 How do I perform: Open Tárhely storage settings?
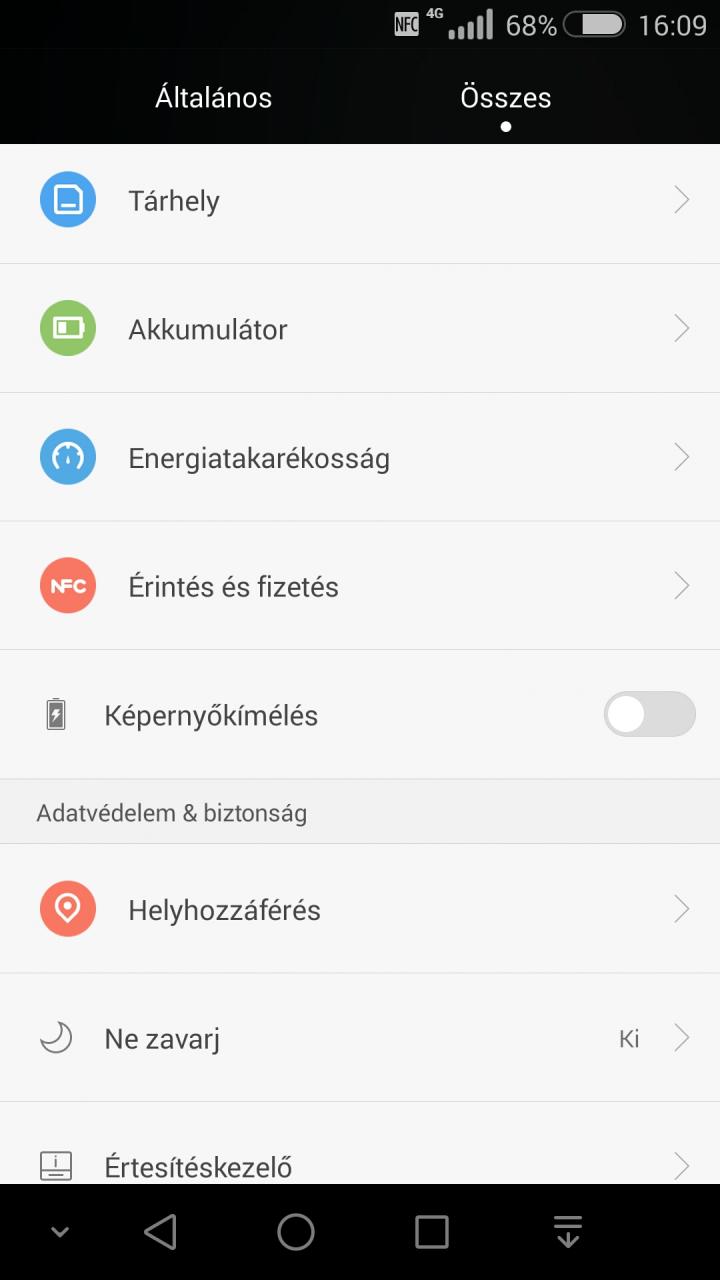pos(360,200)
